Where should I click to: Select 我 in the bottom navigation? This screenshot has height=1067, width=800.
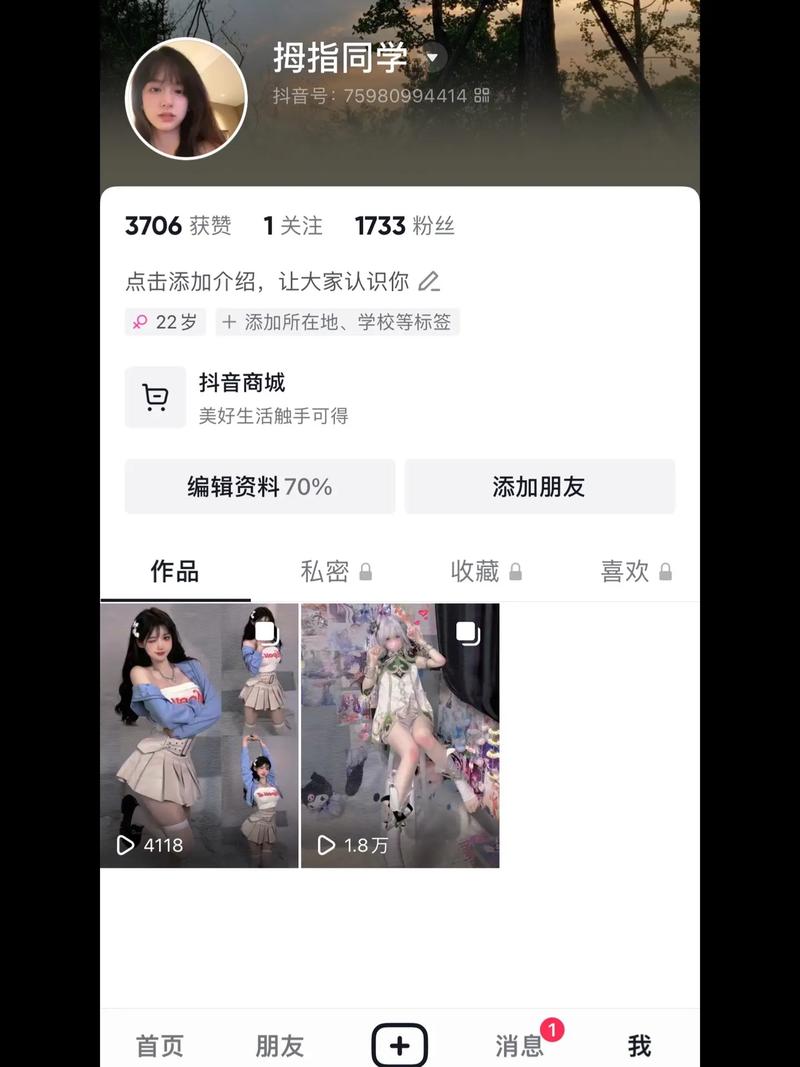pos(639,1046)
